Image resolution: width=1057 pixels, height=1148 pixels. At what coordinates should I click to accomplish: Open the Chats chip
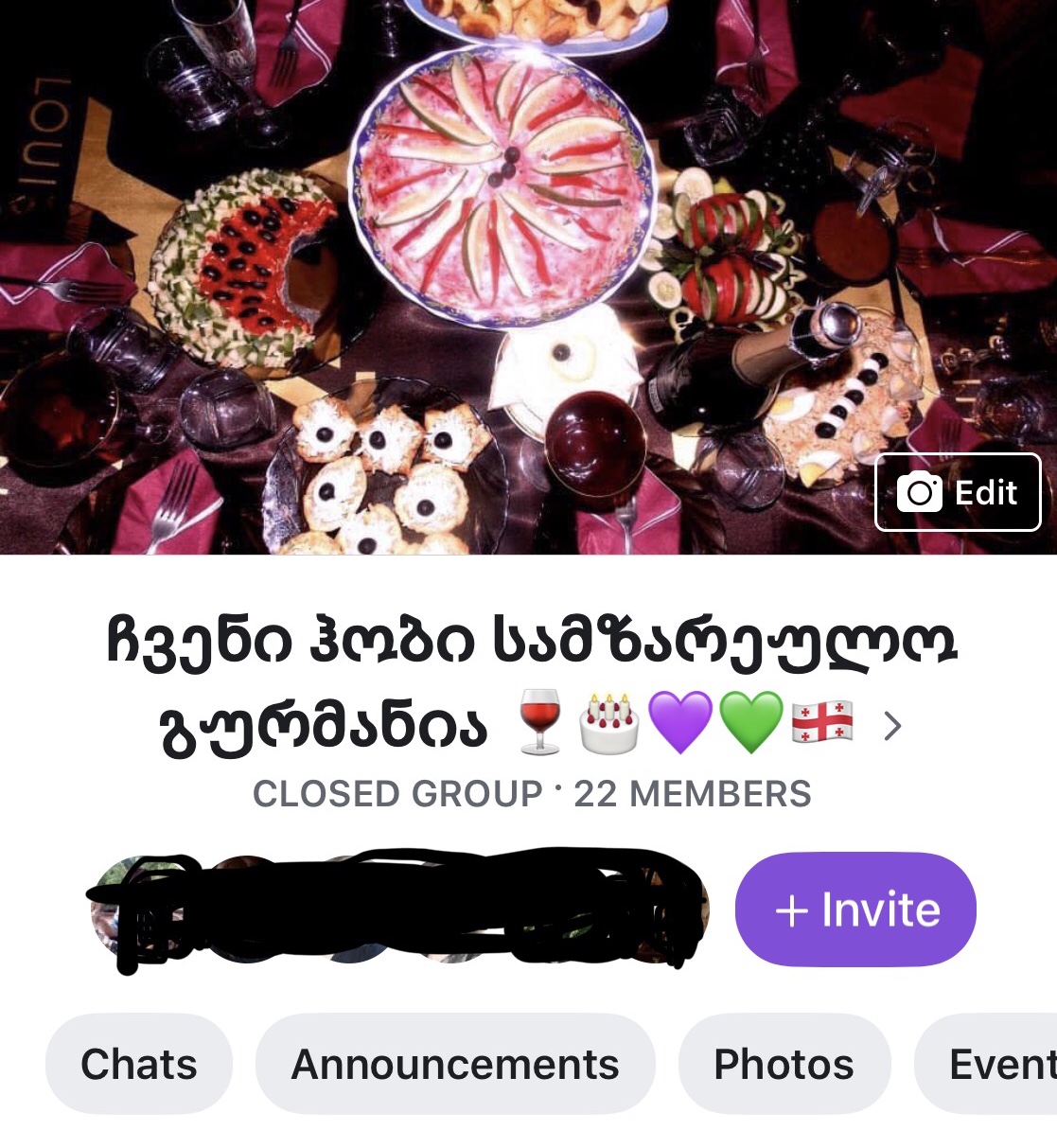coord(139,1064)
